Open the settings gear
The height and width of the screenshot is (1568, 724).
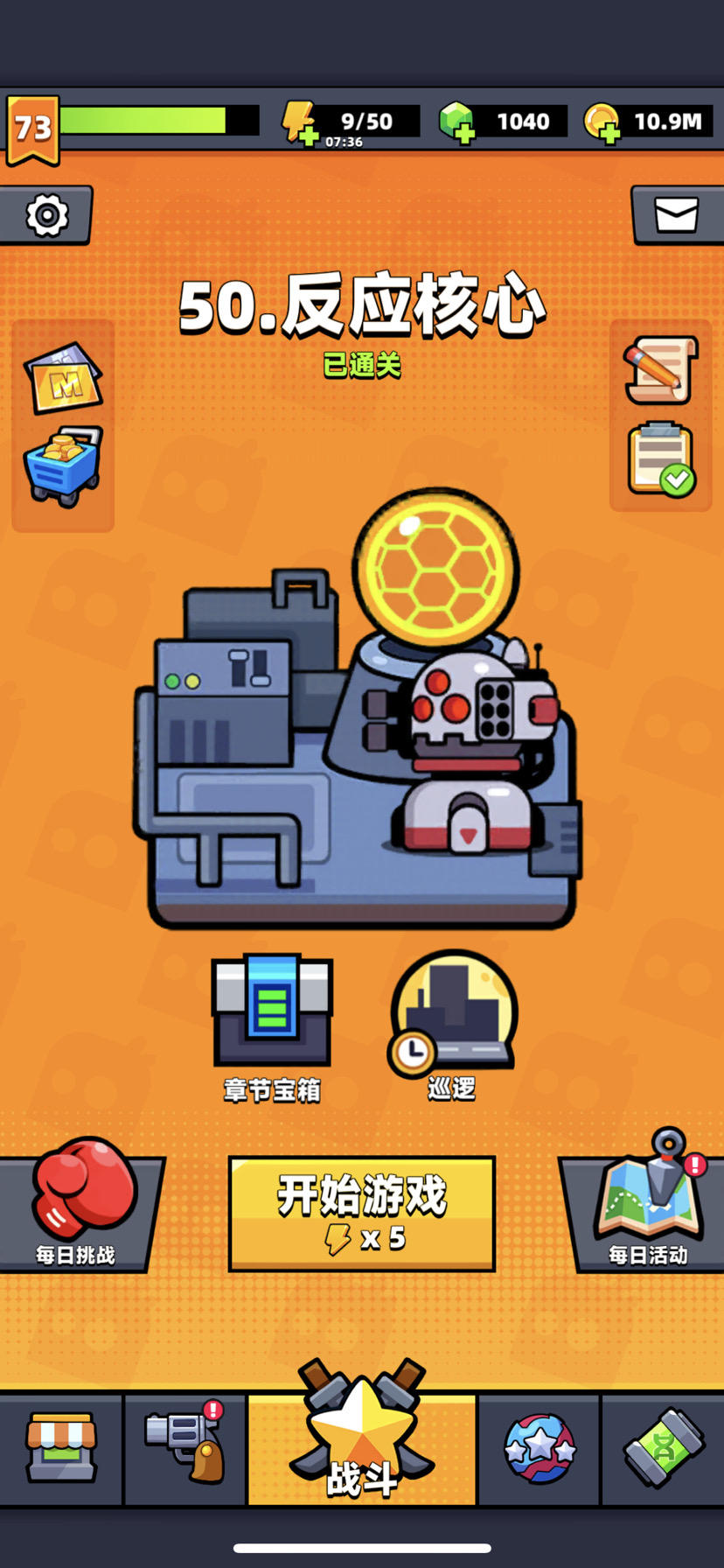(47, 214)
